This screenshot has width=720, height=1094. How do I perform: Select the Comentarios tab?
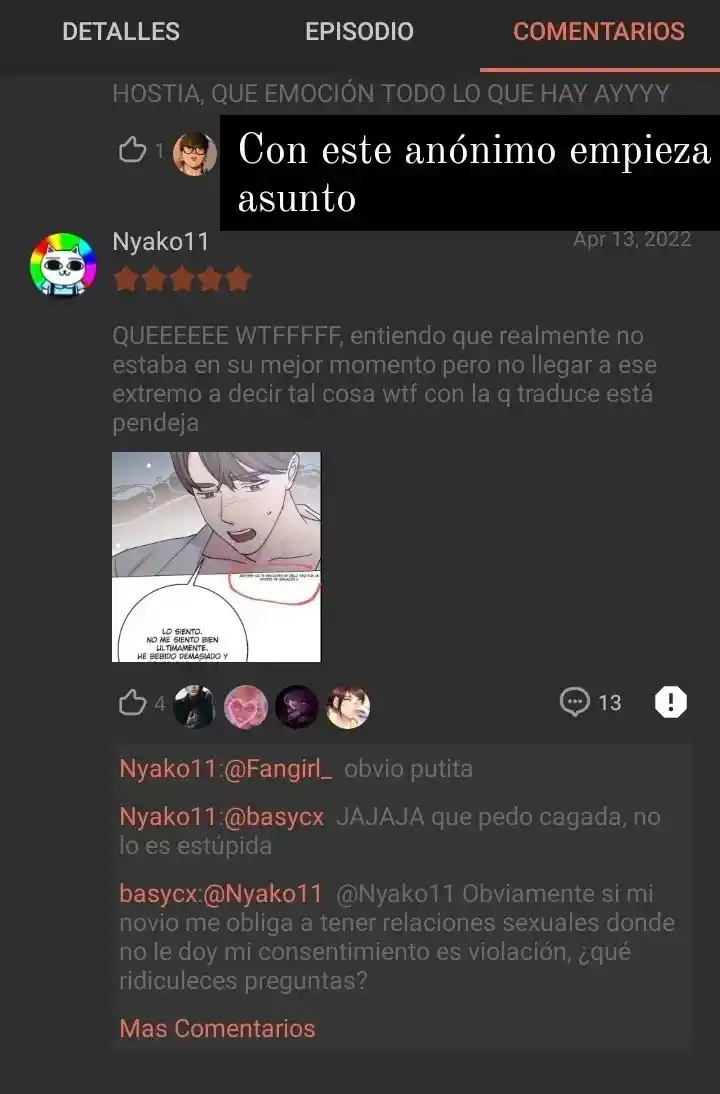click(x=598, y=31)
